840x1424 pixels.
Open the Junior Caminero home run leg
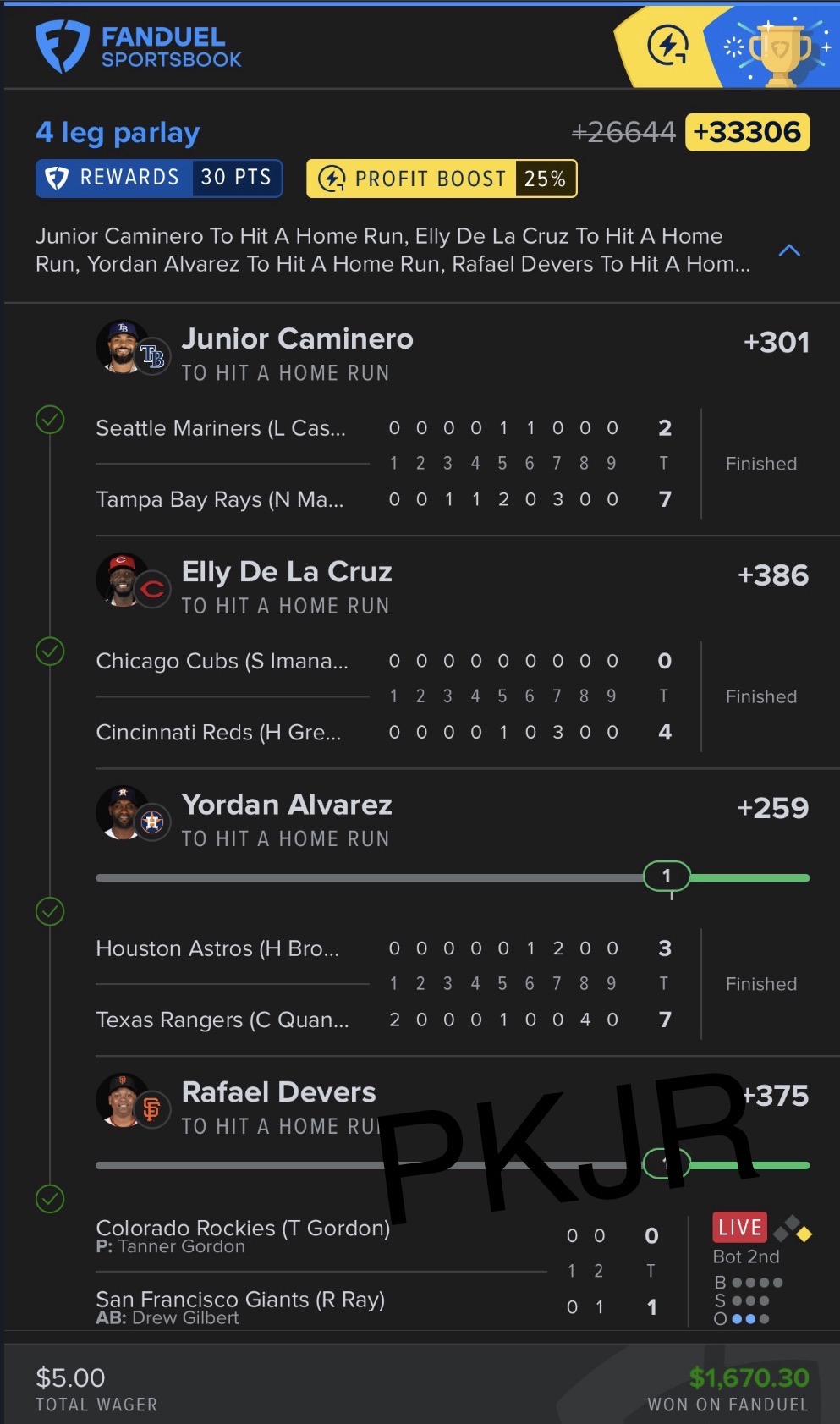coord(453,354)
